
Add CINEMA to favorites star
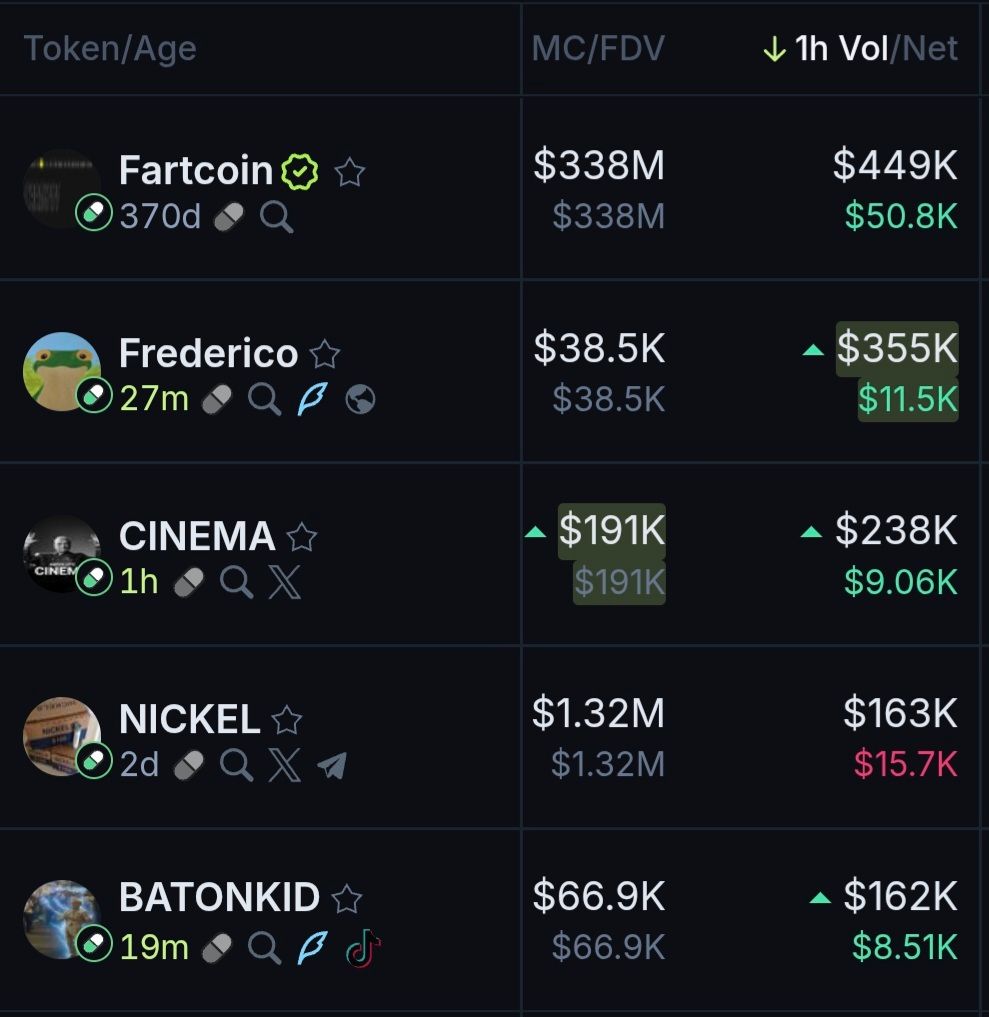click(301, 537)
